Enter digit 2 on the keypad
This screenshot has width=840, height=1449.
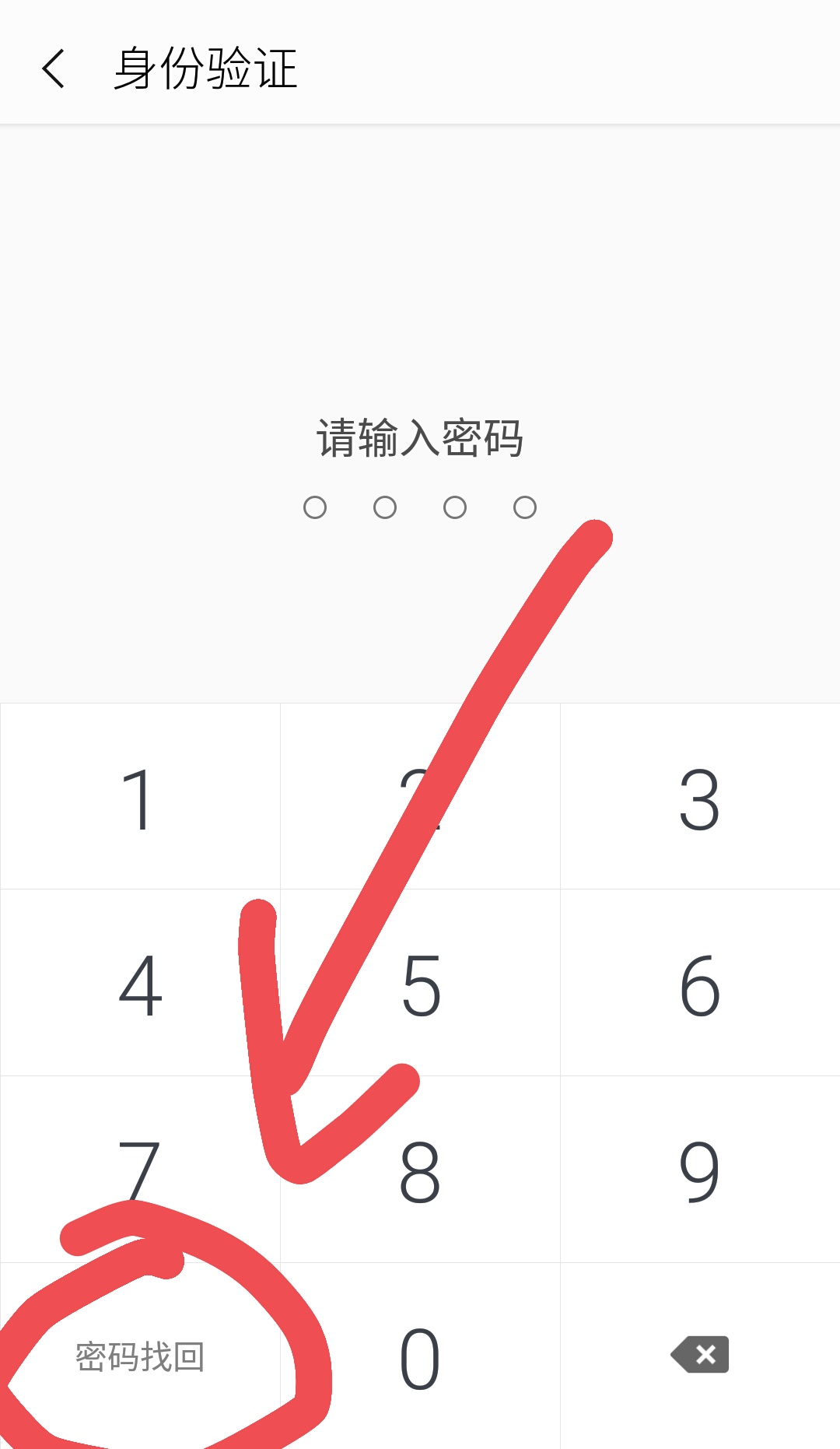[x=421, y=798]
